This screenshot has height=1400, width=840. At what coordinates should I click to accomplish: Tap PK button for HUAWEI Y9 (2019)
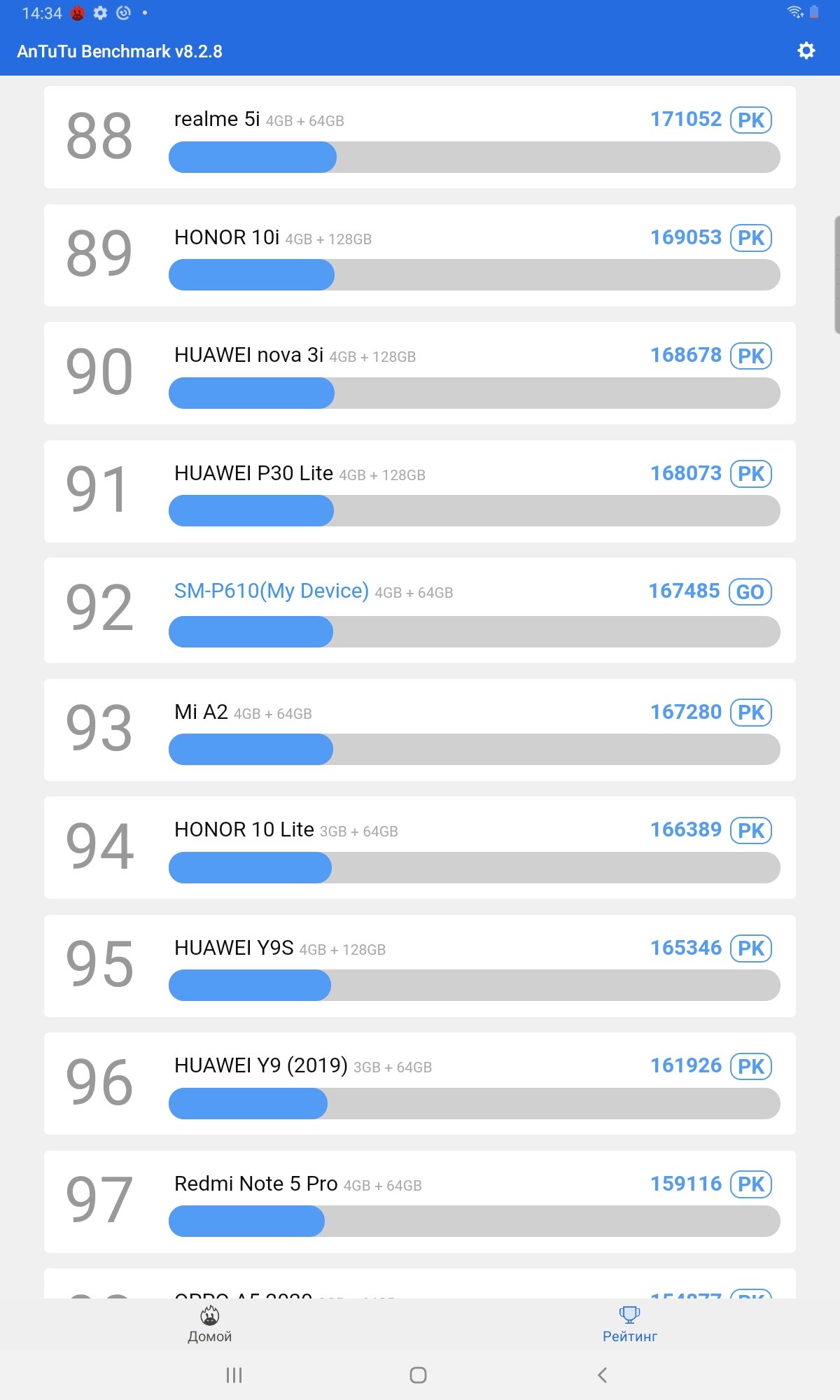751,1066
